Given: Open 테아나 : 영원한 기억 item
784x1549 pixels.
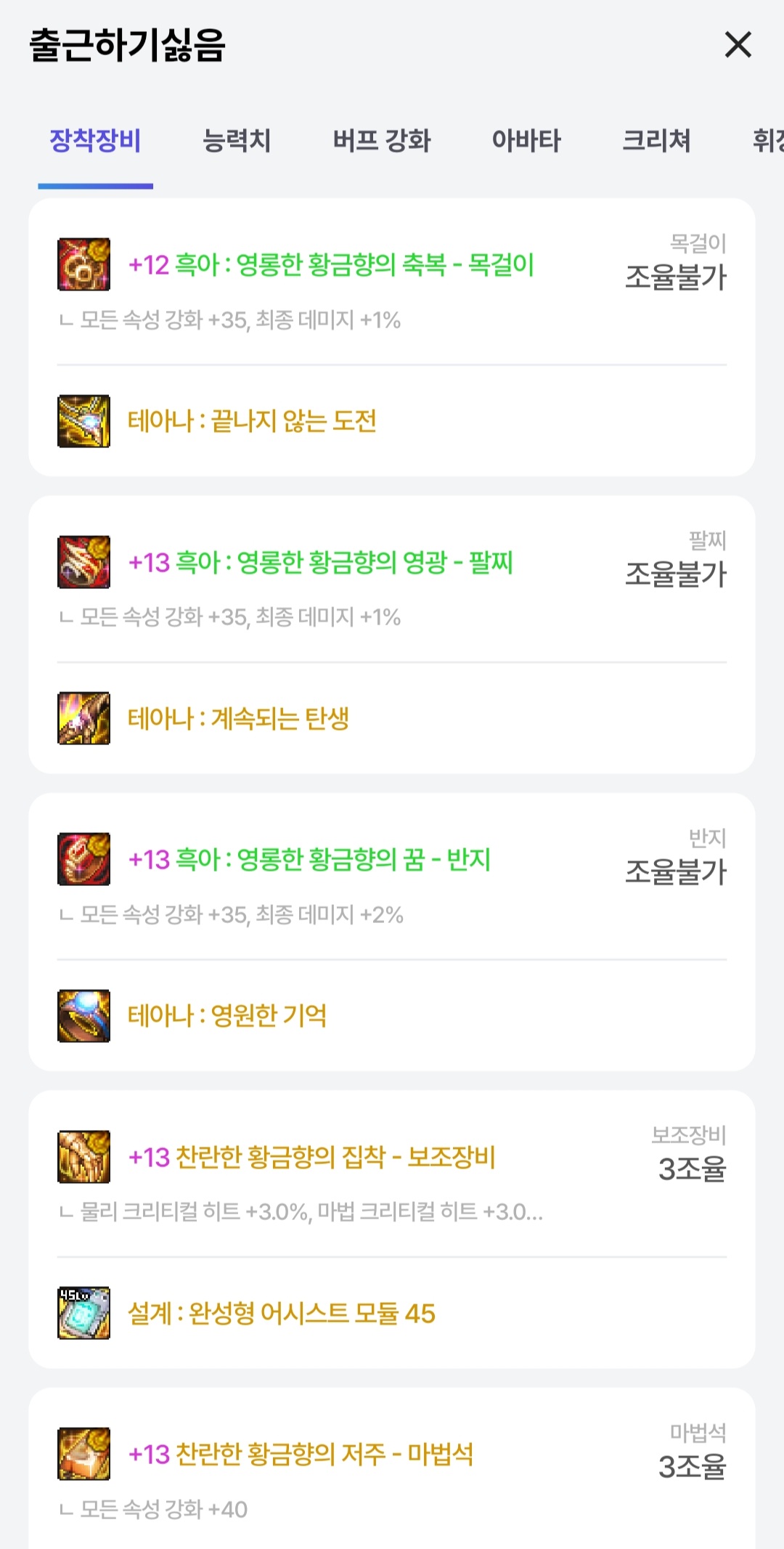Looking at the screenshot, I should point(227,1016).
